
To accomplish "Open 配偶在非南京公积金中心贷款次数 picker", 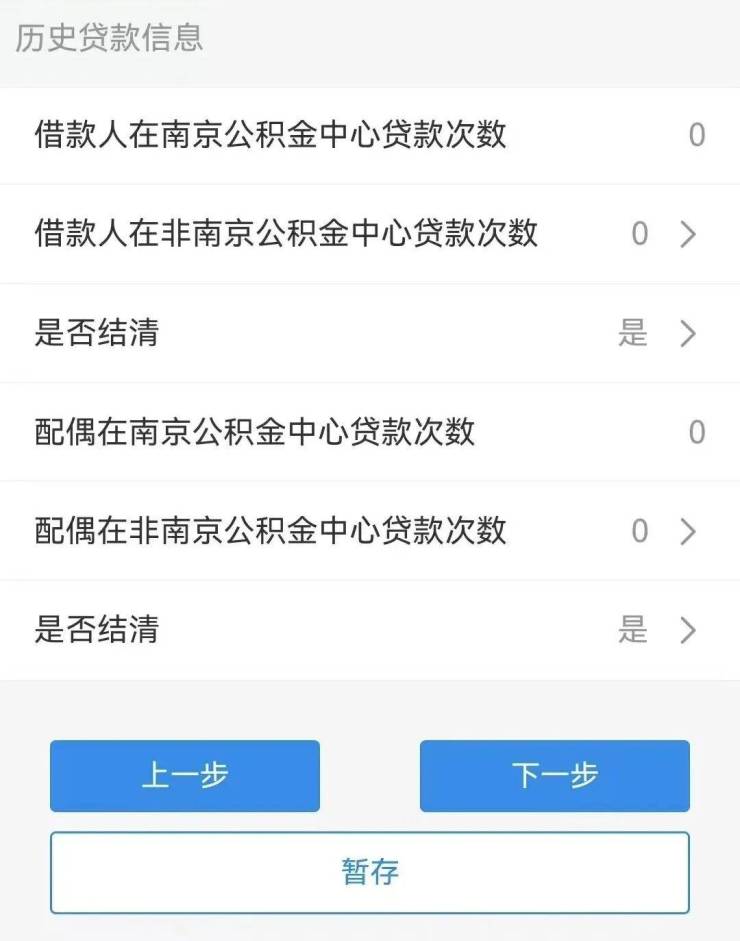I will tap(660, 531).
